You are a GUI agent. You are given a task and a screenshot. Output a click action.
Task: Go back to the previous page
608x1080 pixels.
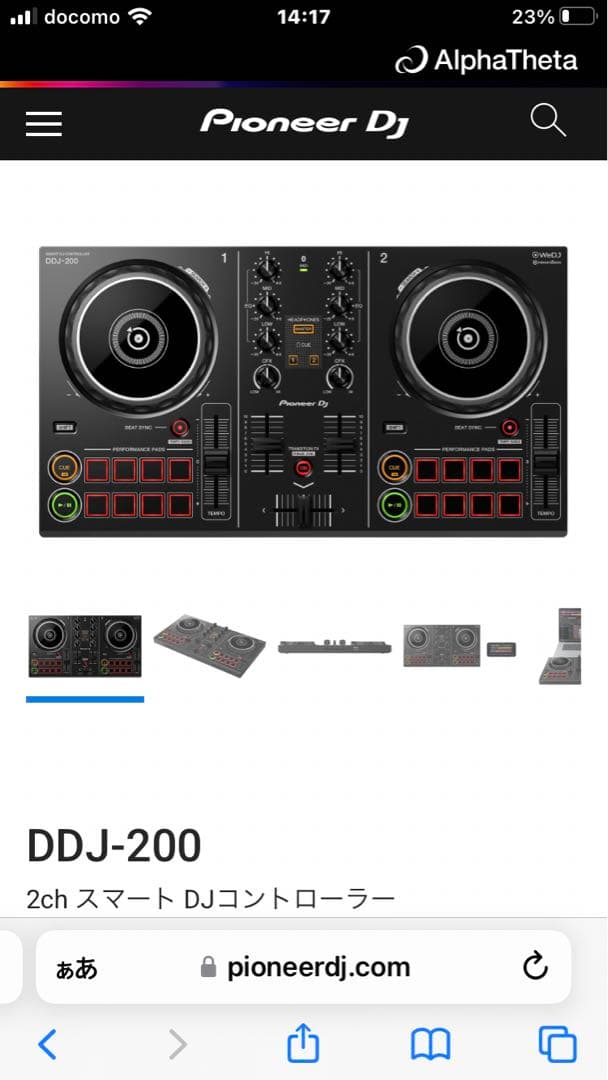[47, 1045]
